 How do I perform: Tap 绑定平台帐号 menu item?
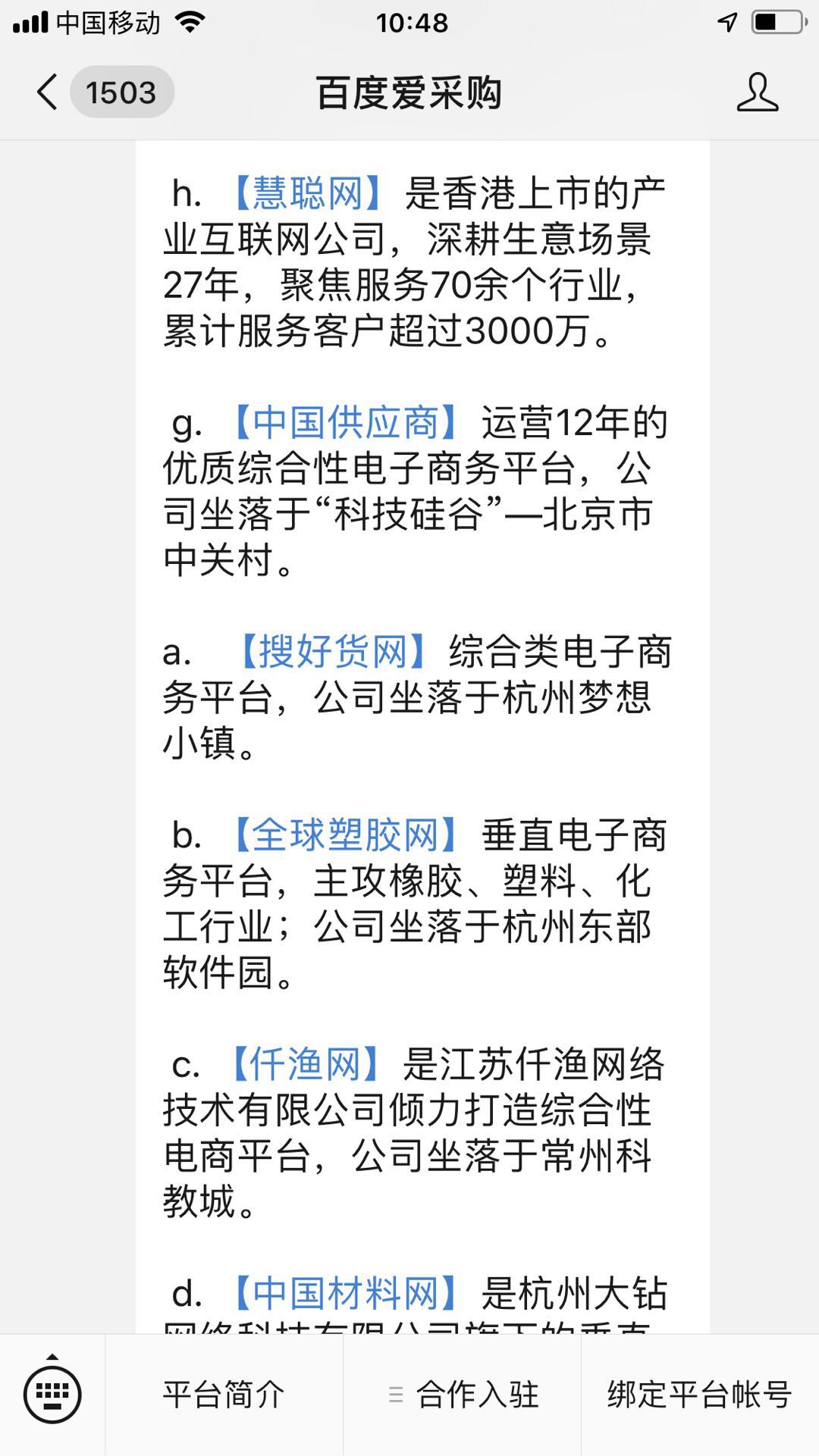pos(700,1395)
